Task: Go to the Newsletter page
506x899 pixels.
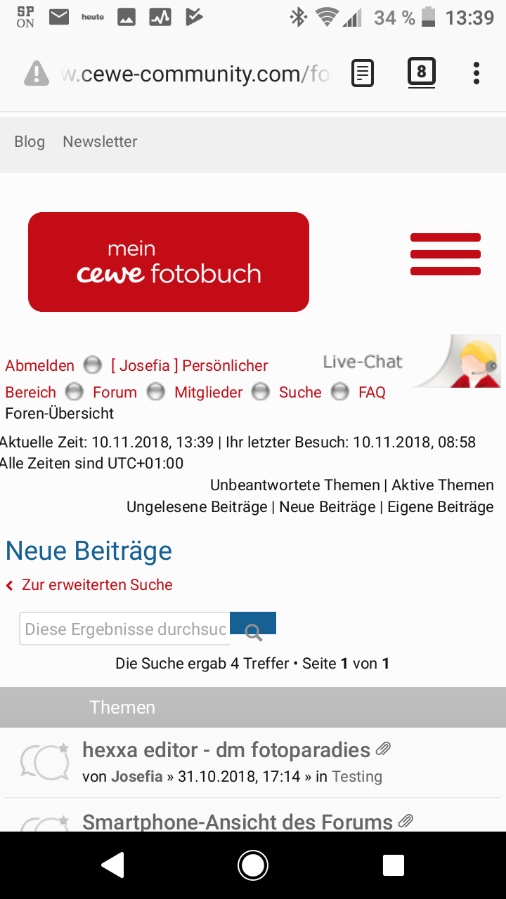Action: (100, 142)
